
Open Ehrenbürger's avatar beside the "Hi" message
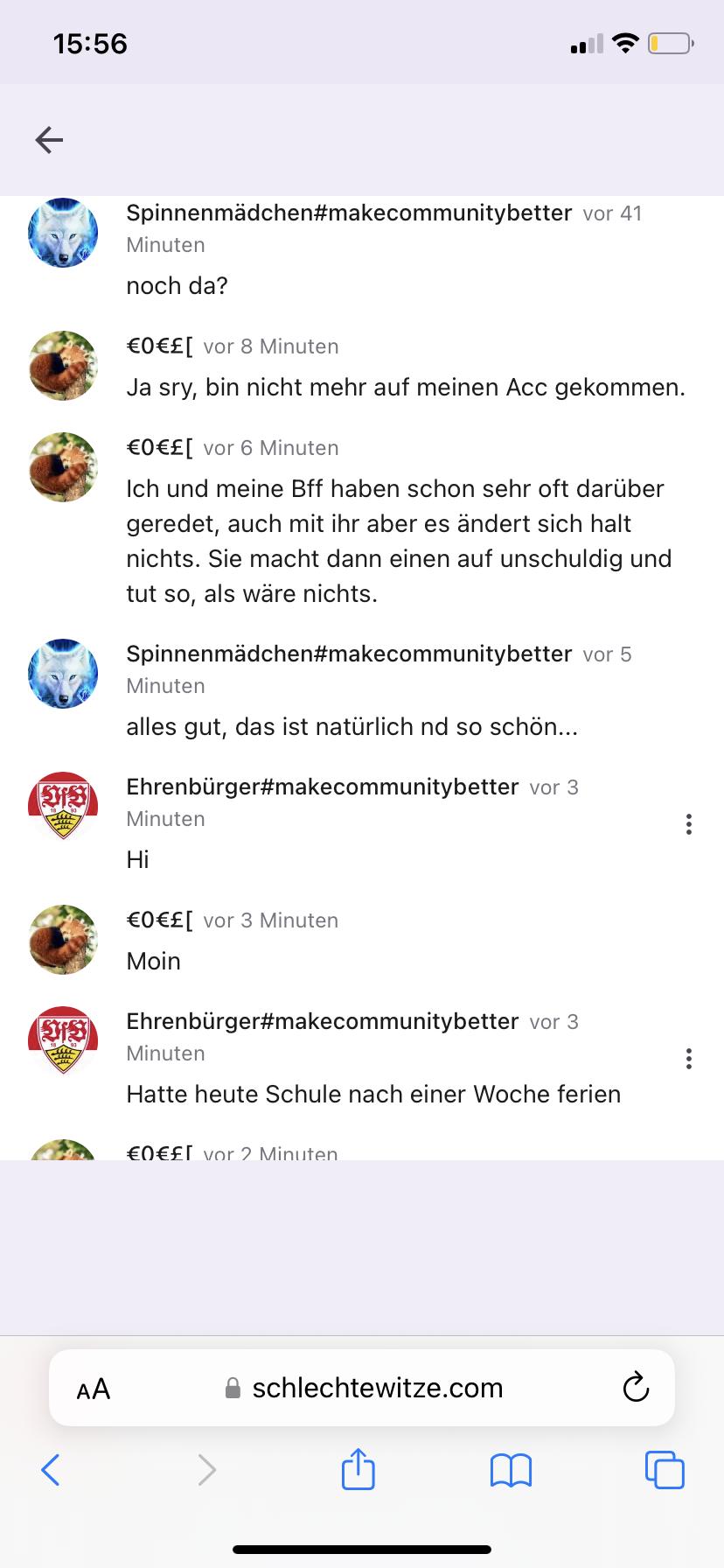point(63,805)
